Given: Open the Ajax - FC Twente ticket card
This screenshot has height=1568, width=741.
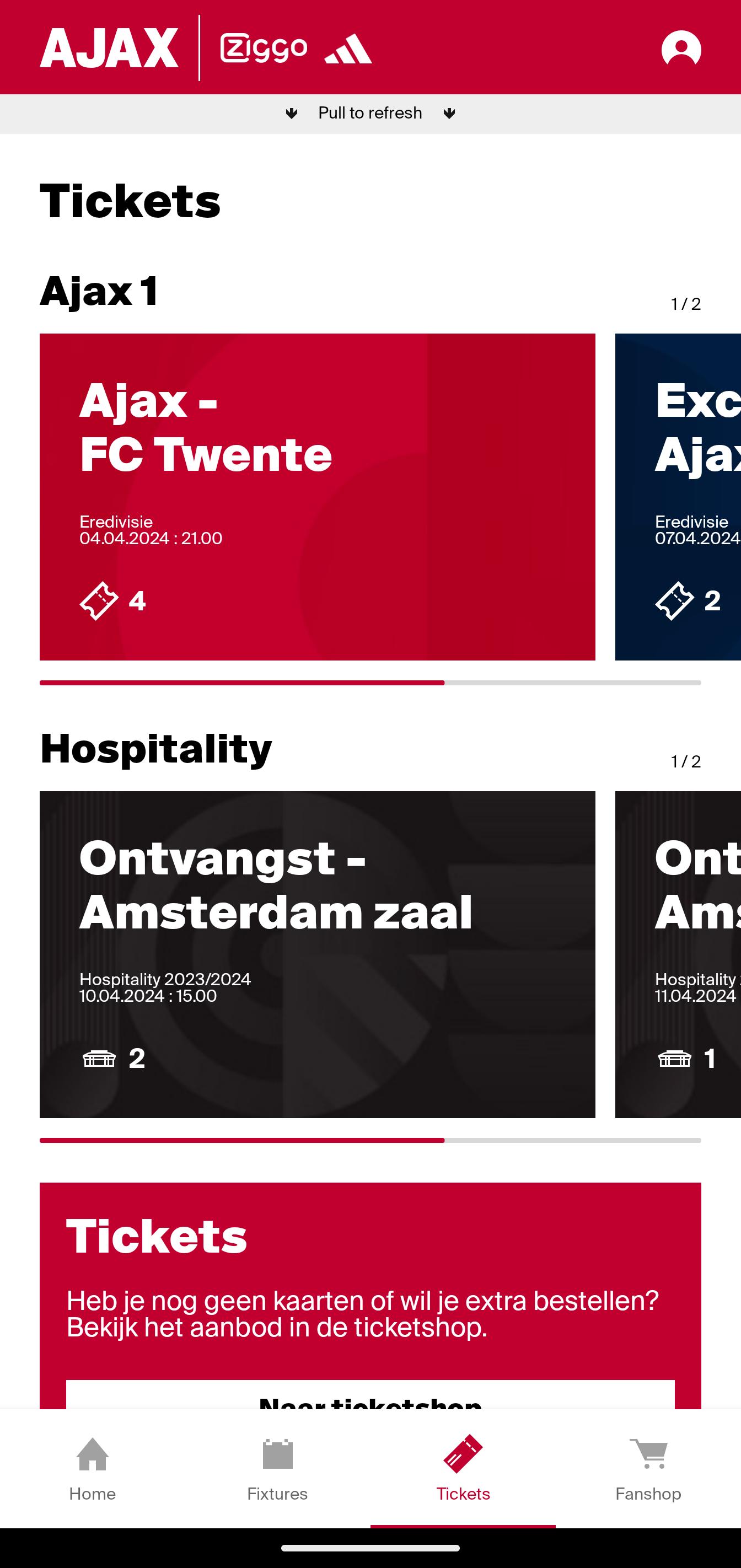Looking at the screenshot, I should (317, 497).
